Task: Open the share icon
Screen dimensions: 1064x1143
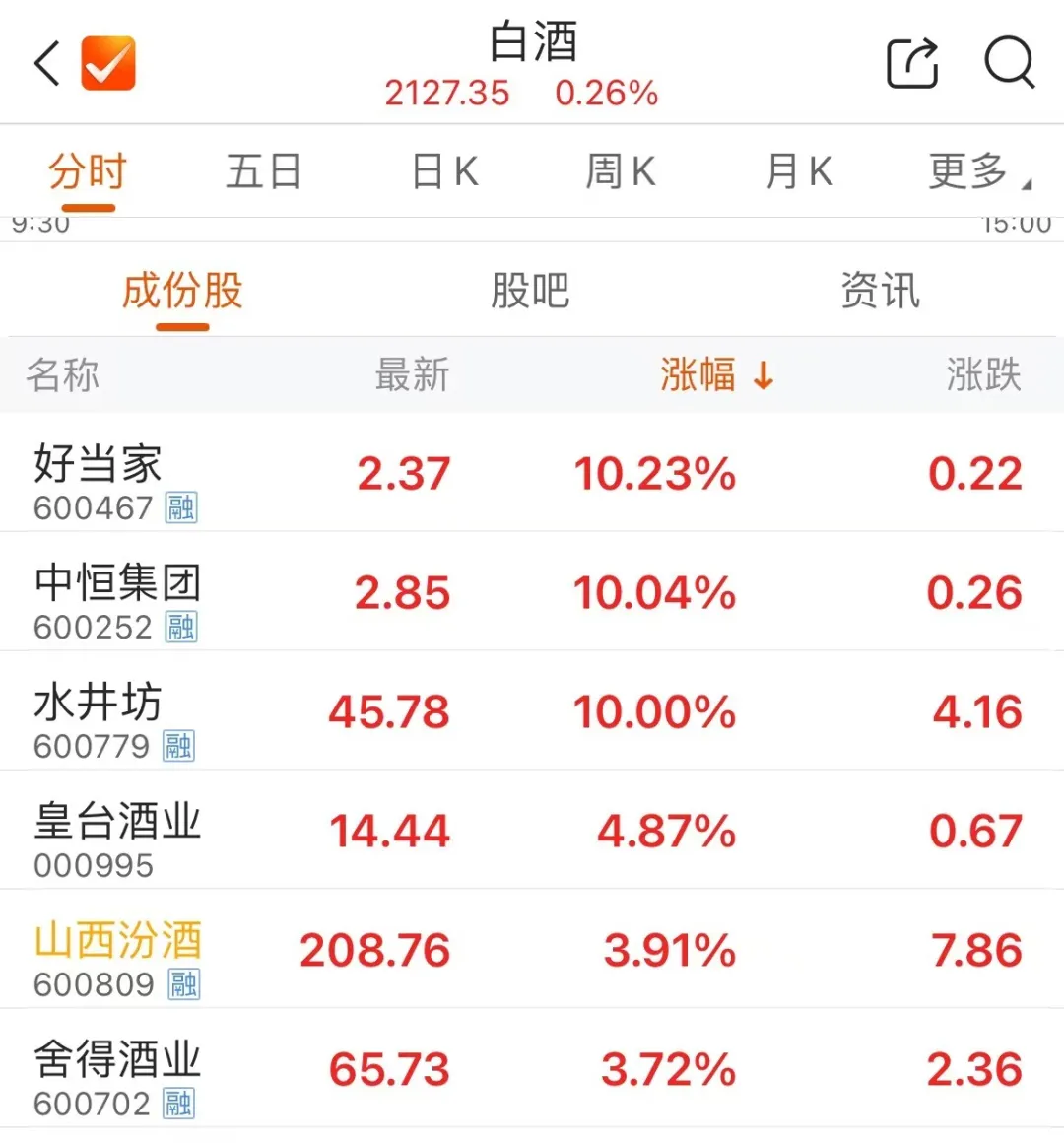Action: point(912,63)
